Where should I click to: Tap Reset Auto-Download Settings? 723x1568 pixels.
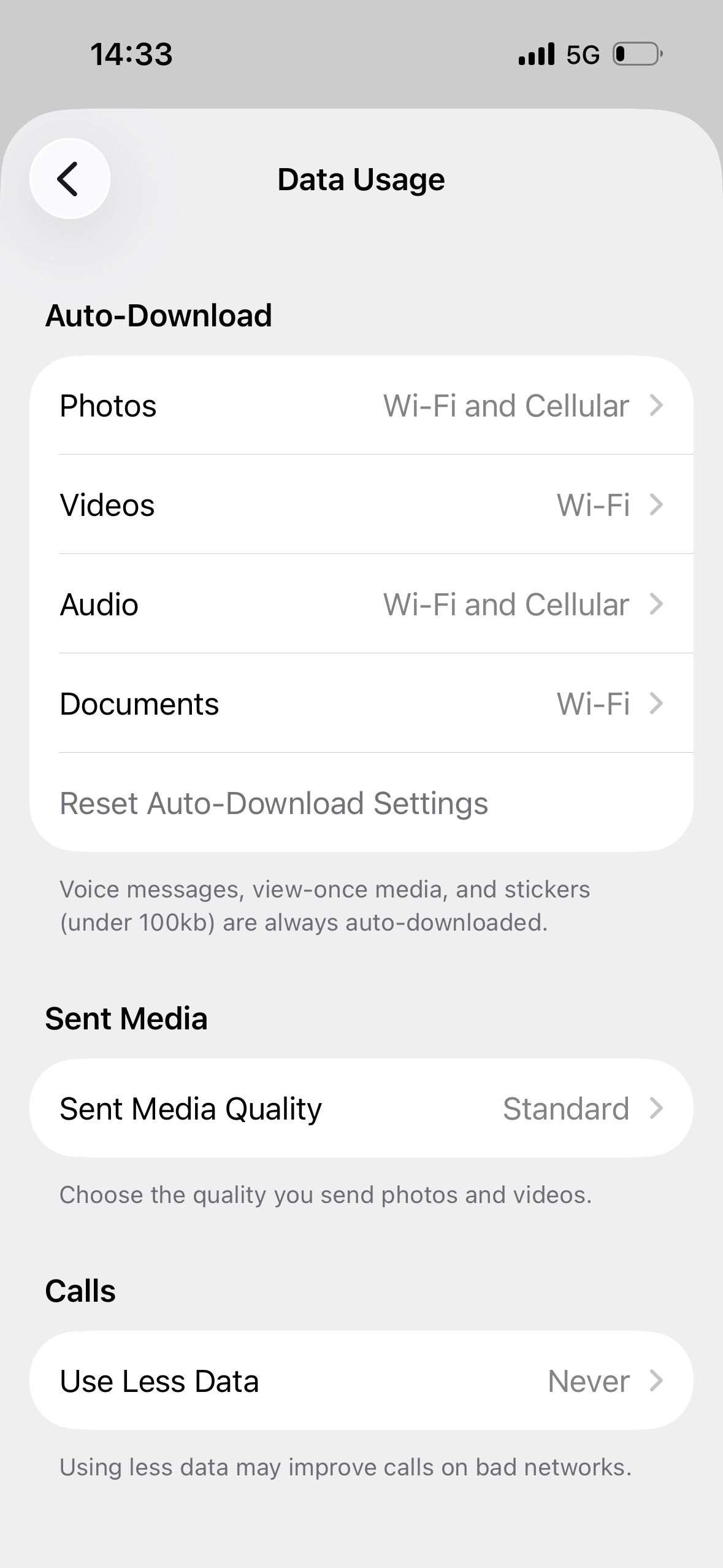(x=274, y=802)
